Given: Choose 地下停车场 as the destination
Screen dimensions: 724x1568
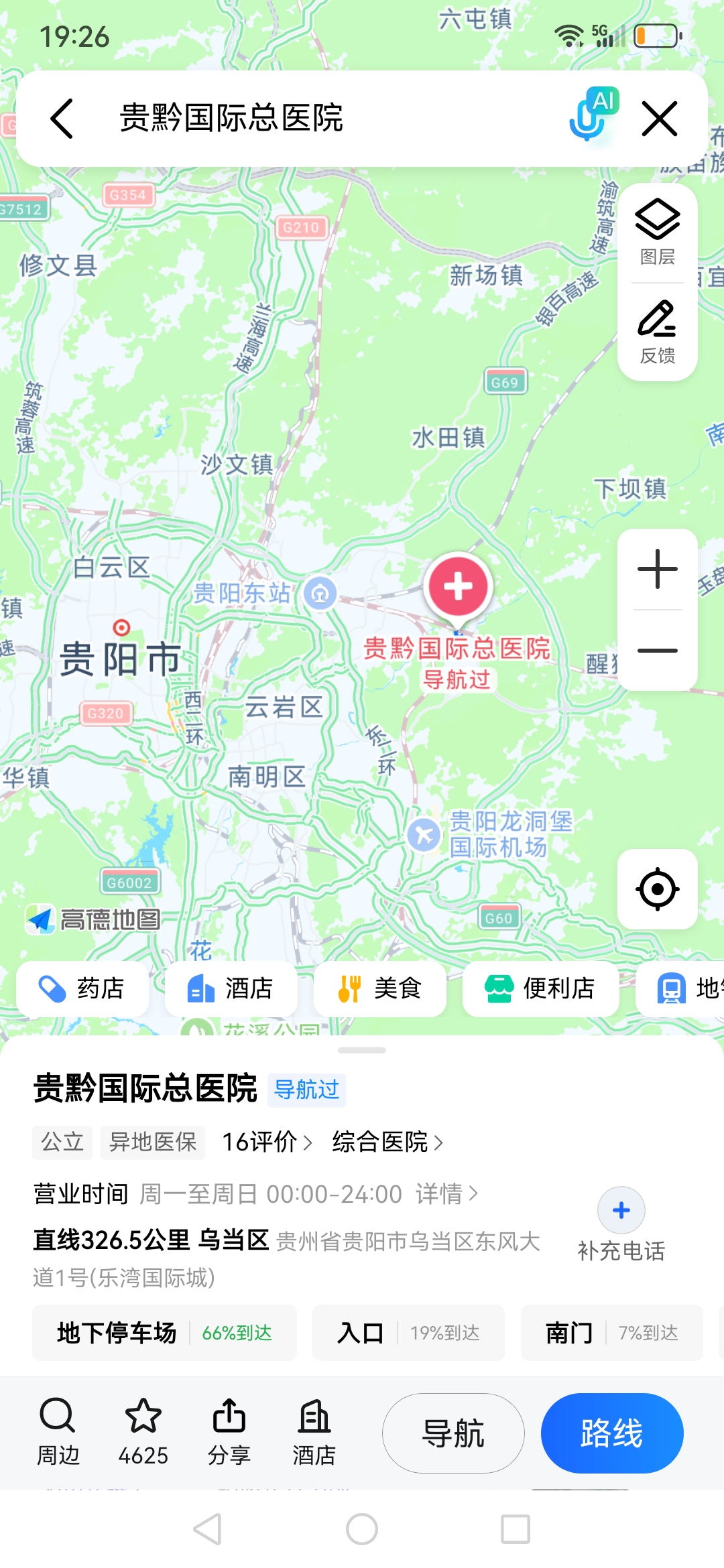Looking at the screenshot, I should 164,1333.
